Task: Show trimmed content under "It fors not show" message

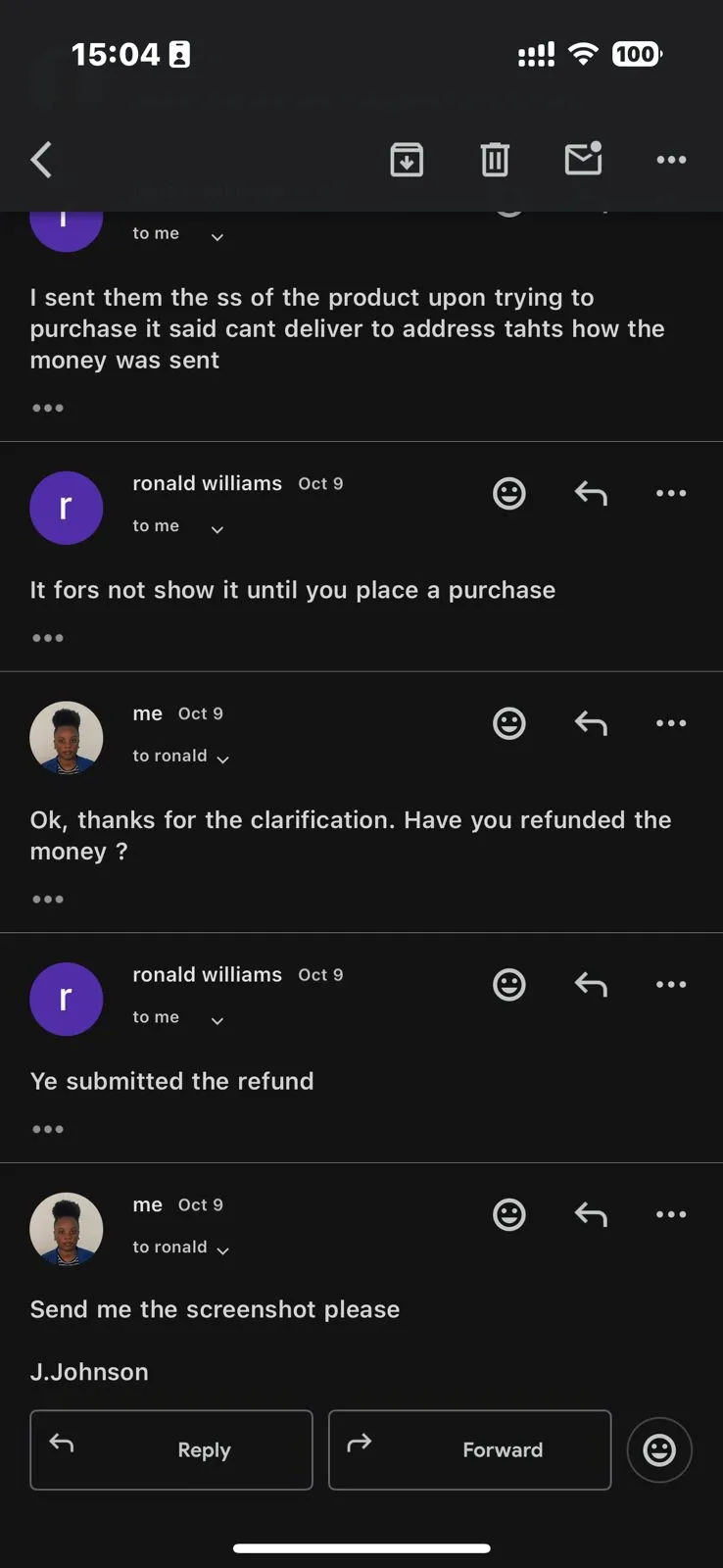Action: point(47,638)
